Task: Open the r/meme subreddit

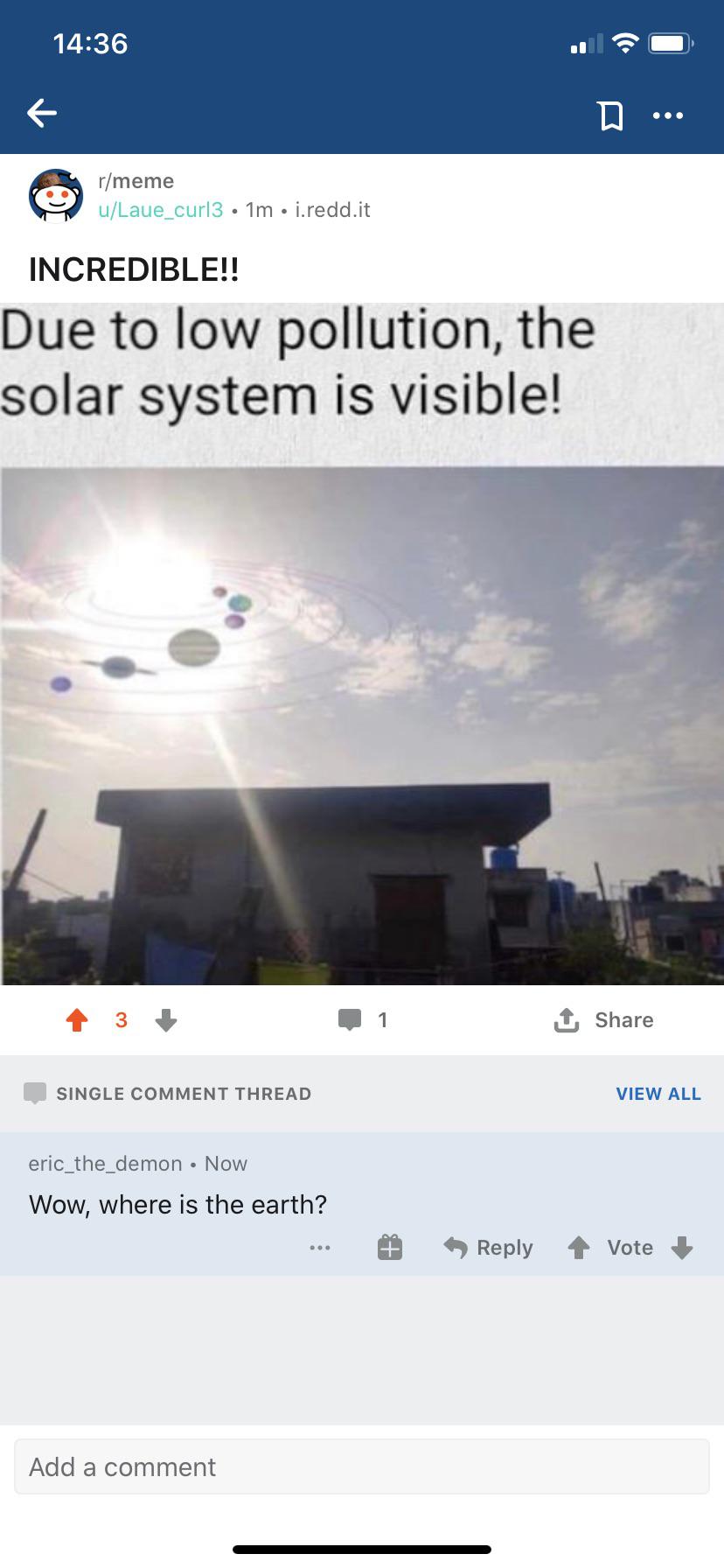Action: (136, 181)
